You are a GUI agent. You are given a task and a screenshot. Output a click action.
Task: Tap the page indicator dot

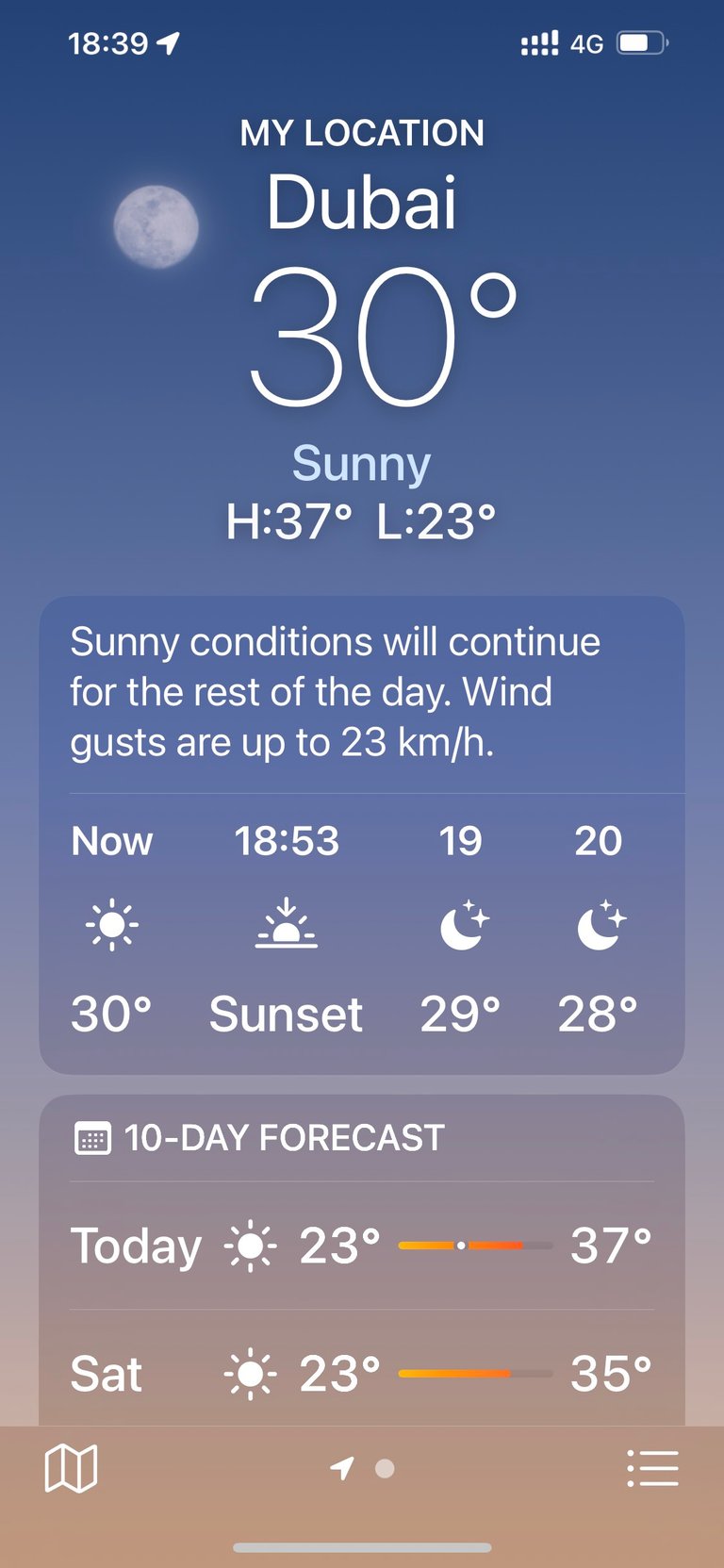[385, 1468]
